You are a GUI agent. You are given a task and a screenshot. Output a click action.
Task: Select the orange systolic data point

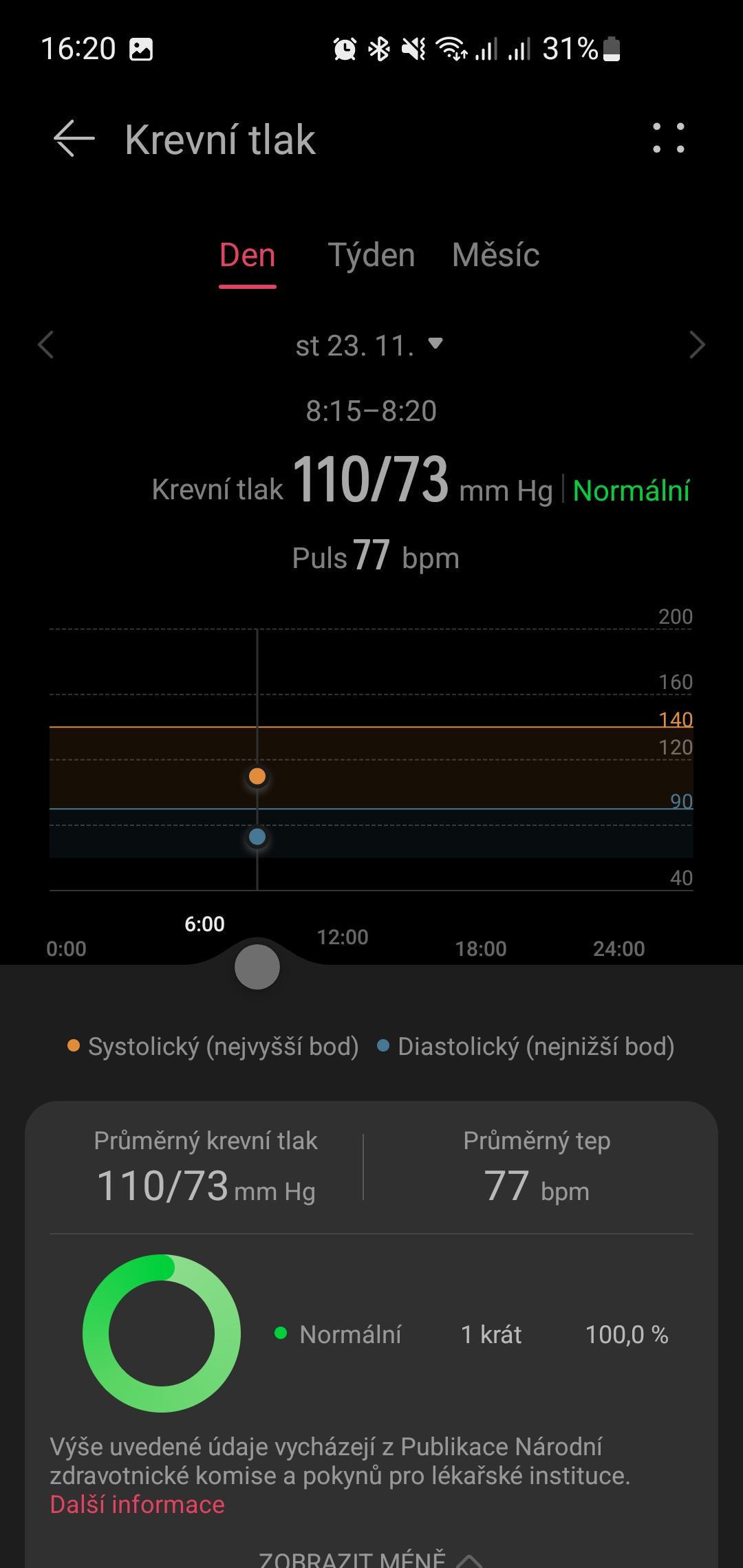pyautogui.click(x=257, y=776)
